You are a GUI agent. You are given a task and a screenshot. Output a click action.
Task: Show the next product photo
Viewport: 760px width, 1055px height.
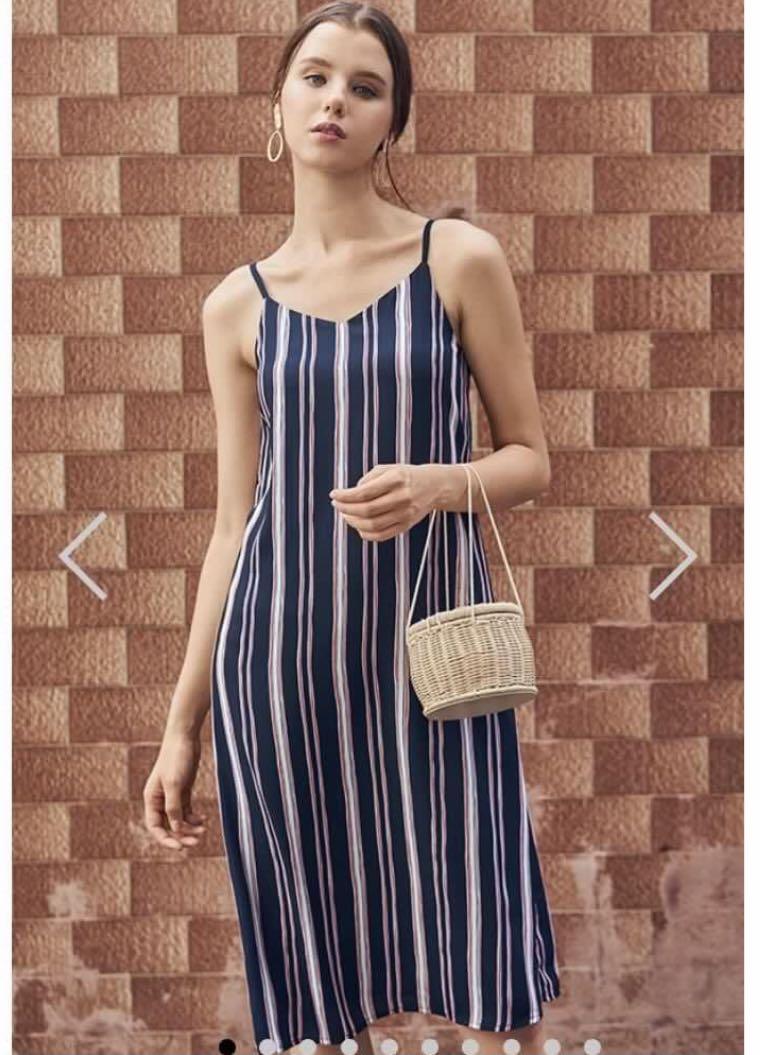pyautogui.click(x=672, y=556)
